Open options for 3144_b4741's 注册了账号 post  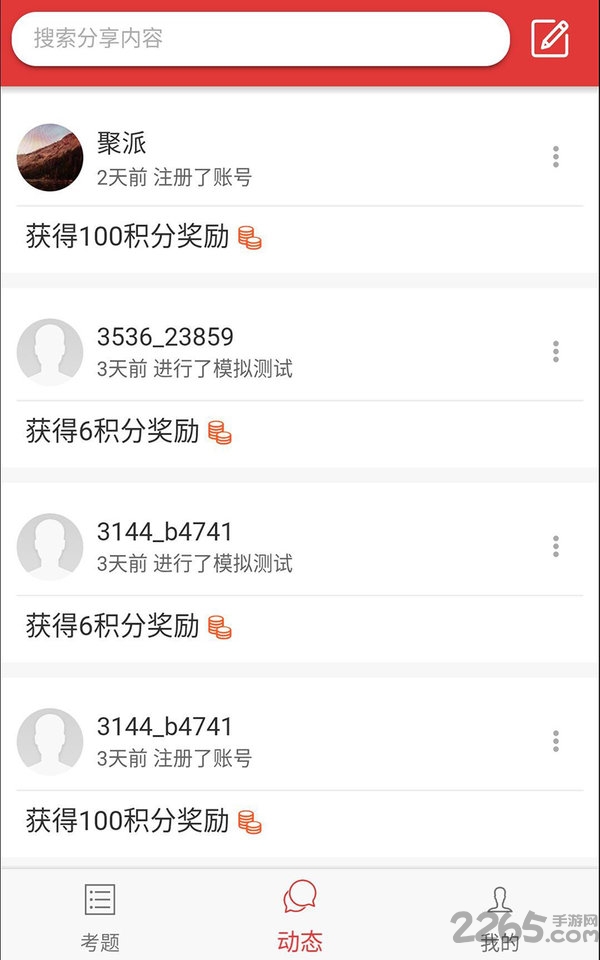(x=555, y=741)
